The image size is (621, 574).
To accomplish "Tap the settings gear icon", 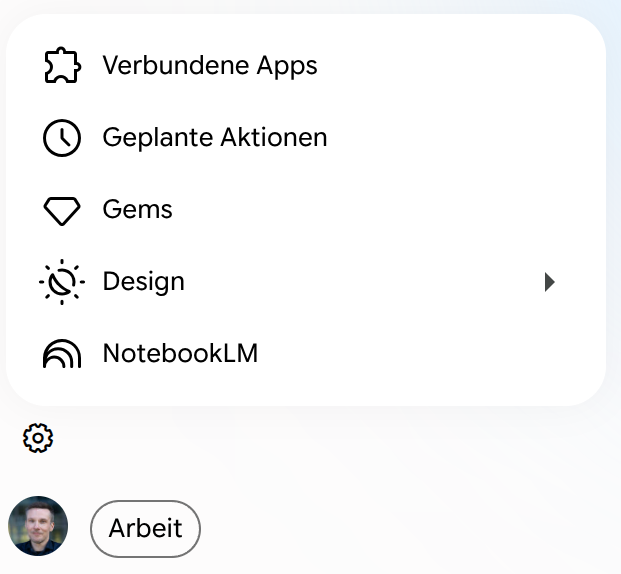I will (x=38, y=438).
